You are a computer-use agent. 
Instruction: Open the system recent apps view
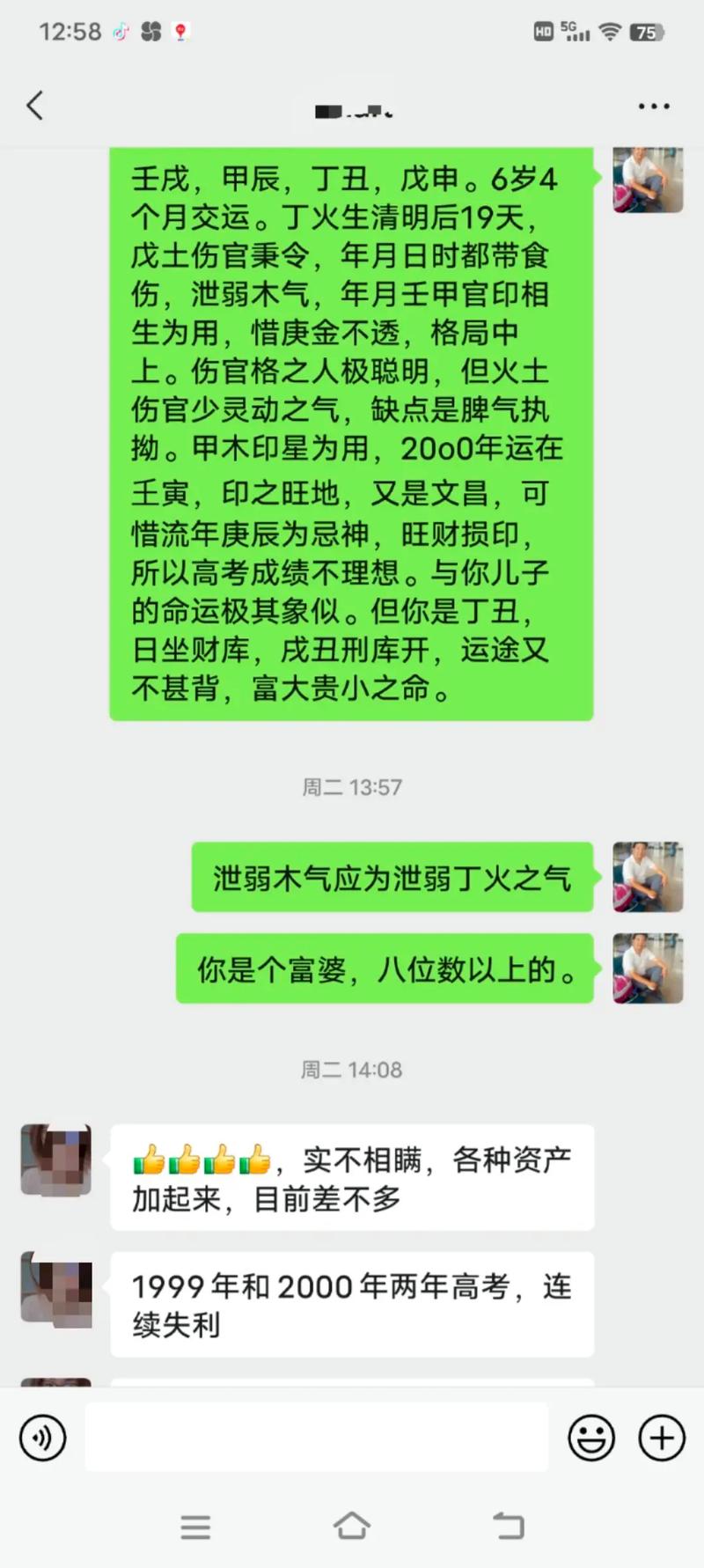pyautogui.click(x=195, y=1526)
